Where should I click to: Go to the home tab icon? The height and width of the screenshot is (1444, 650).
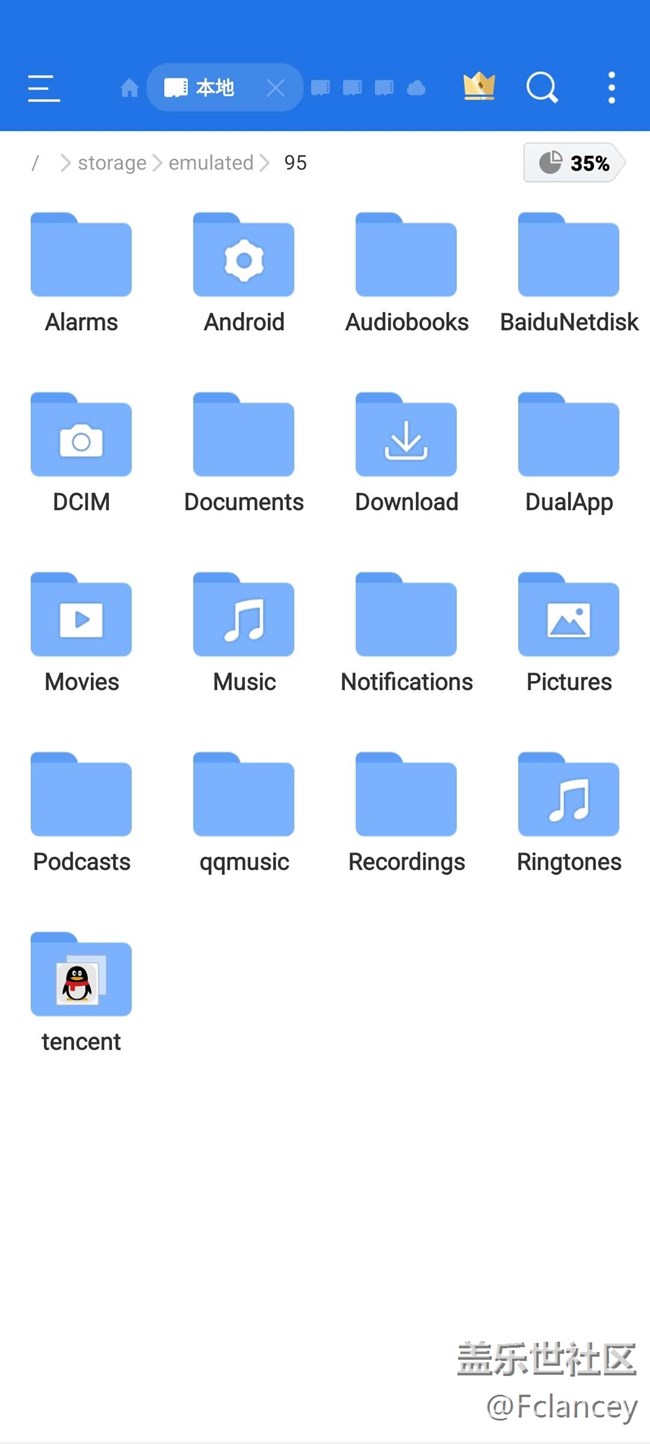click(x=129, y=88)
